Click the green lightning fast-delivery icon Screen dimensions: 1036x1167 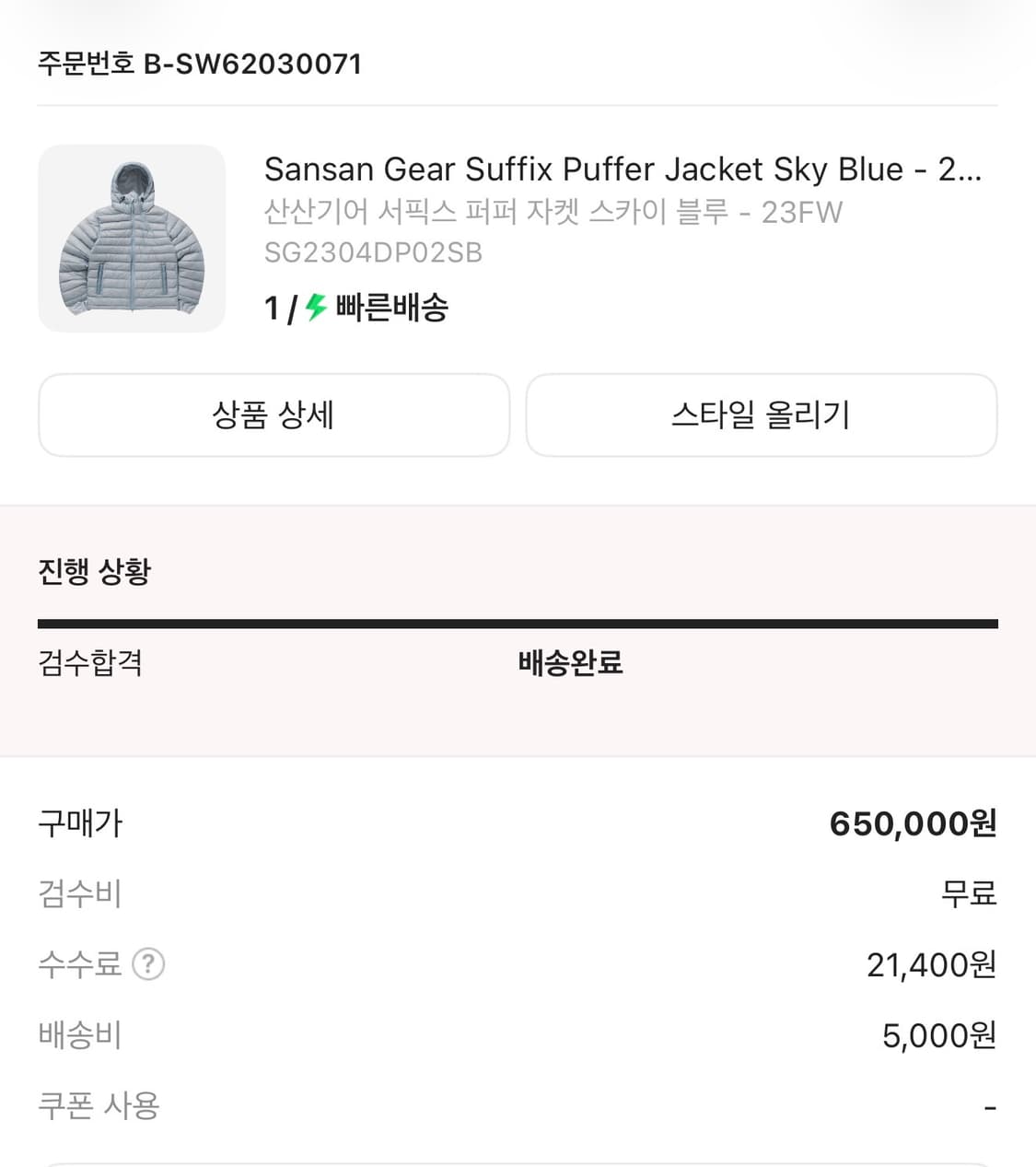coord(312,309)
